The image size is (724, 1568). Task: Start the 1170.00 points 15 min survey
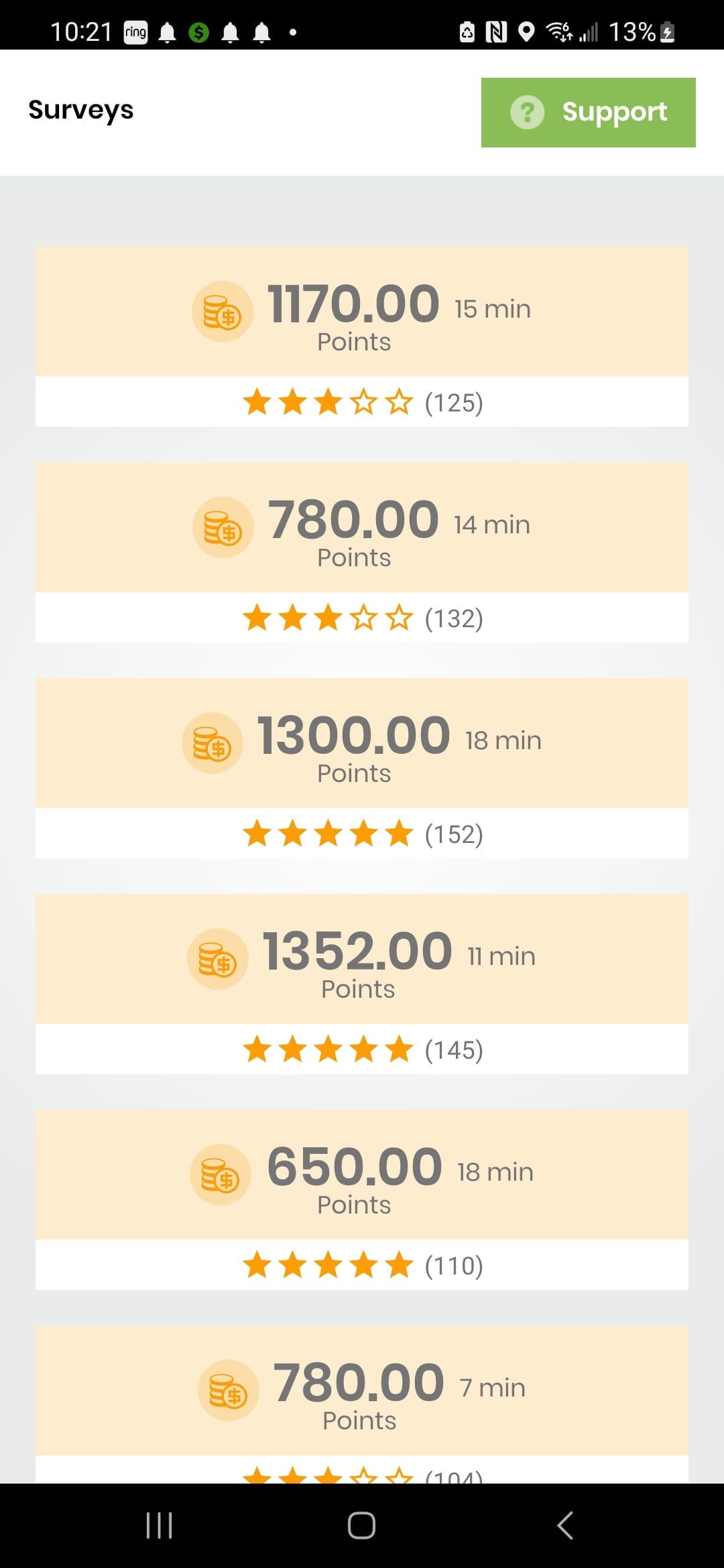click(362, 336)
